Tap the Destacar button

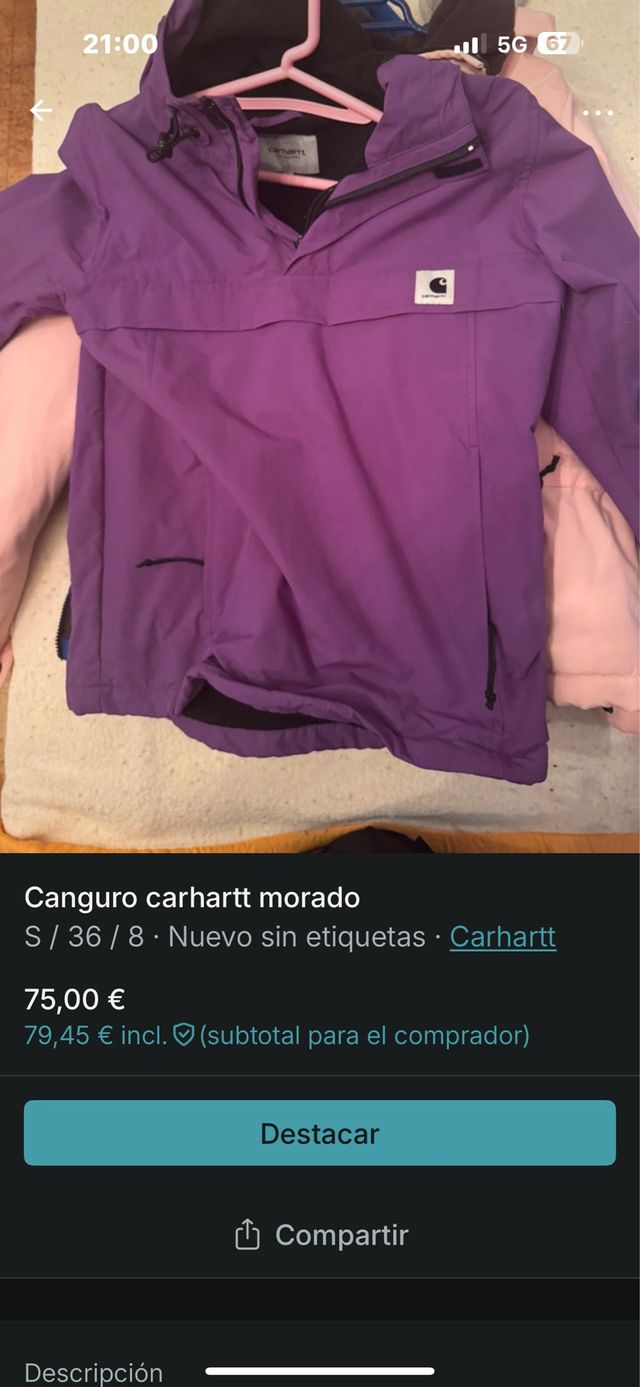320,1133
